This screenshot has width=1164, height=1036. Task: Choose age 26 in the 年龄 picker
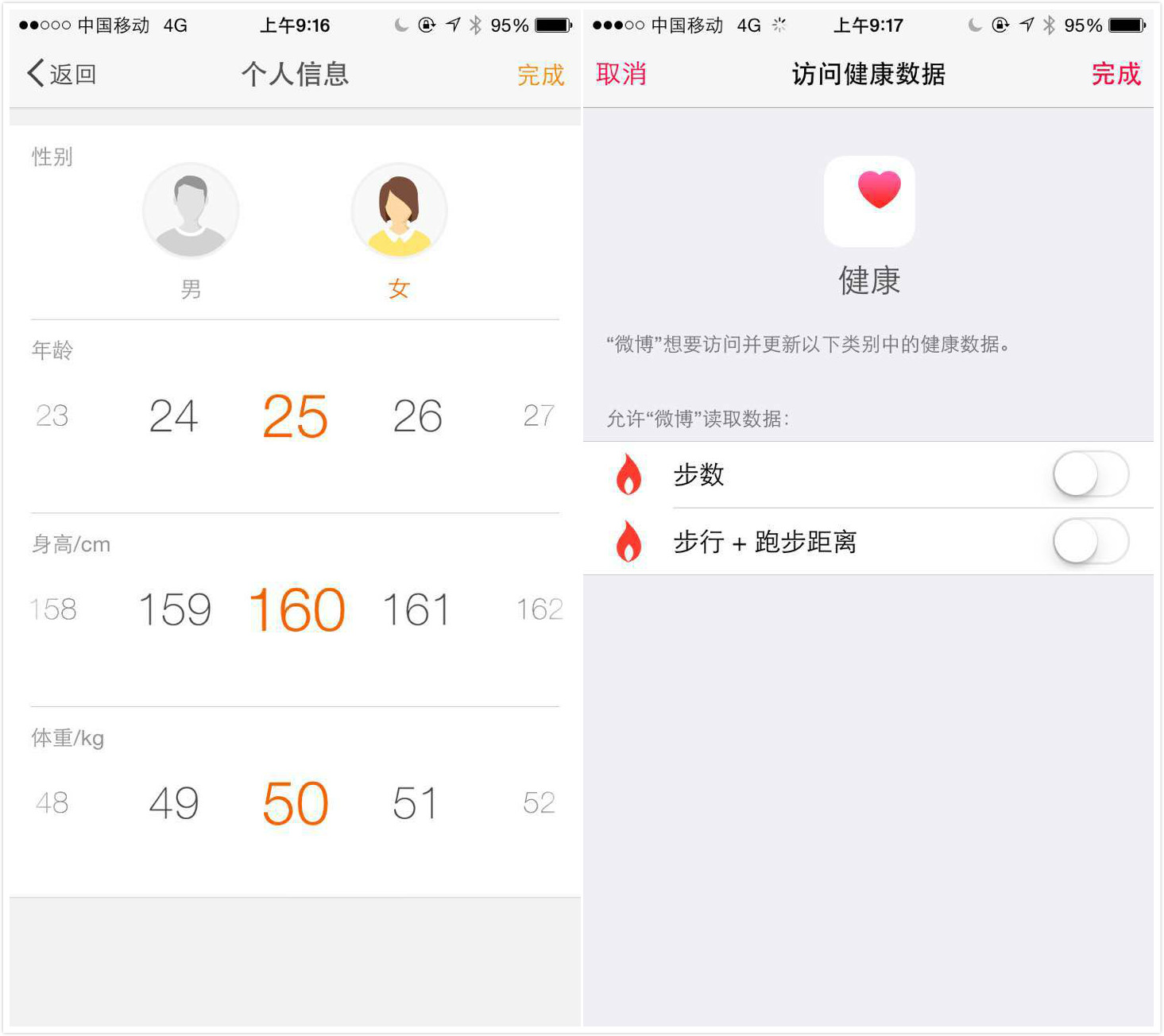click(417, 416)
